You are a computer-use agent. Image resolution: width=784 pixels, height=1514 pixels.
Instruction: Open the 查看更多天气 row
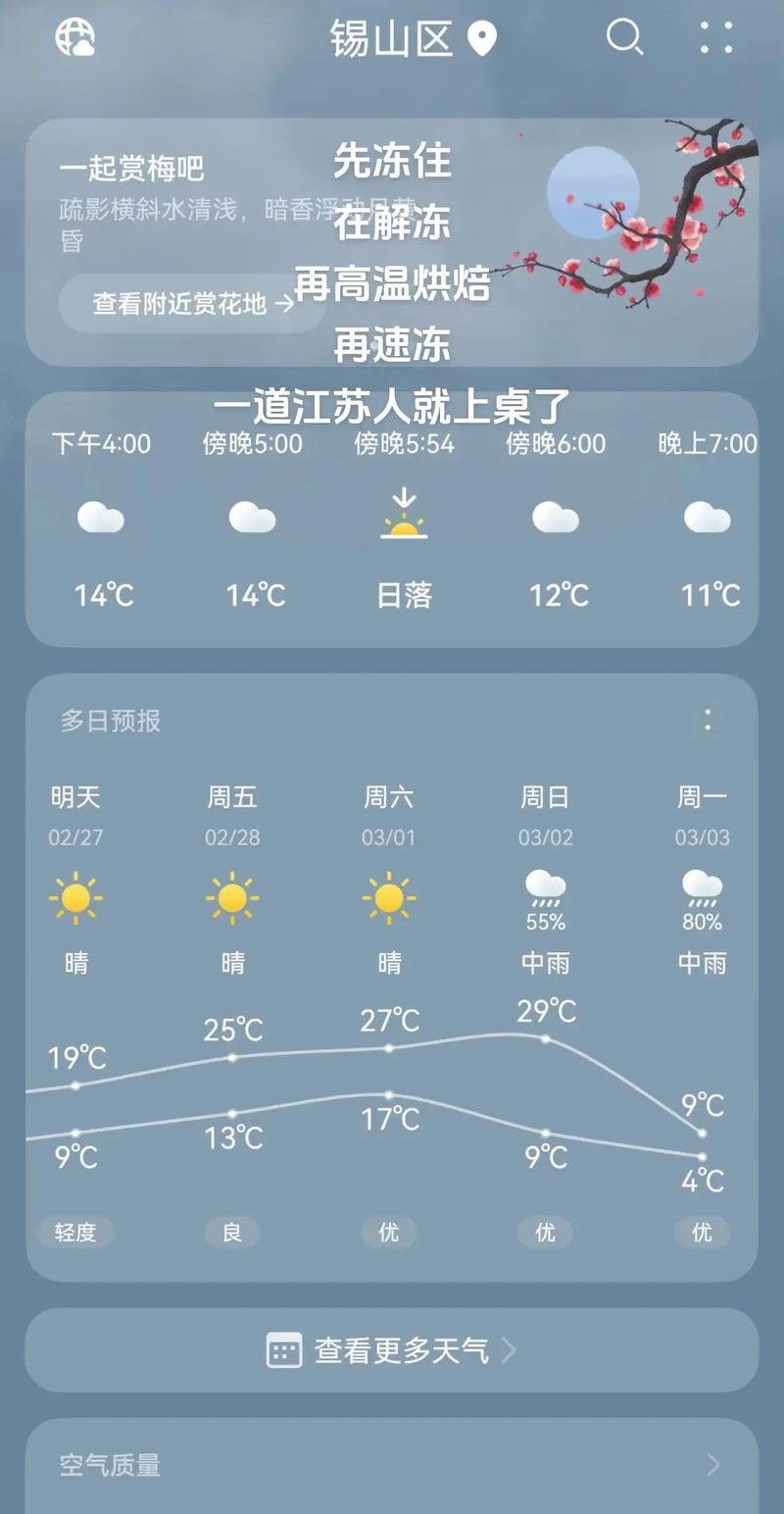392,1350
